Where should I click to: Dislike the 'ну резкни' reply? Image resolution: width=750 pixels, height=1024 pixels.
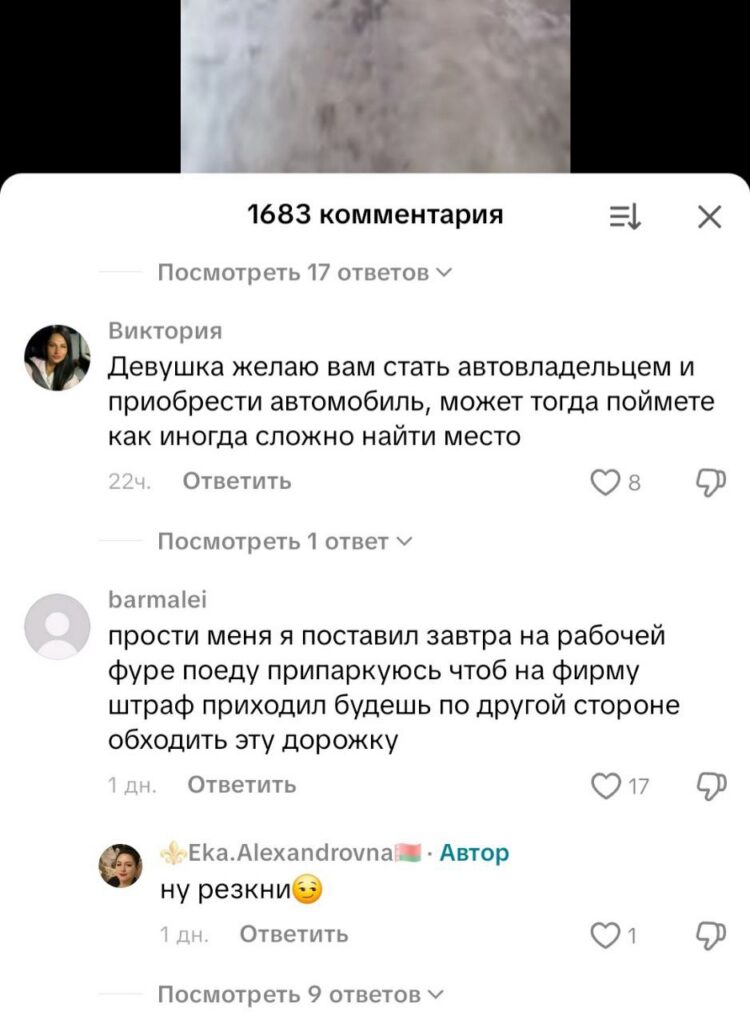click(709, 936)
